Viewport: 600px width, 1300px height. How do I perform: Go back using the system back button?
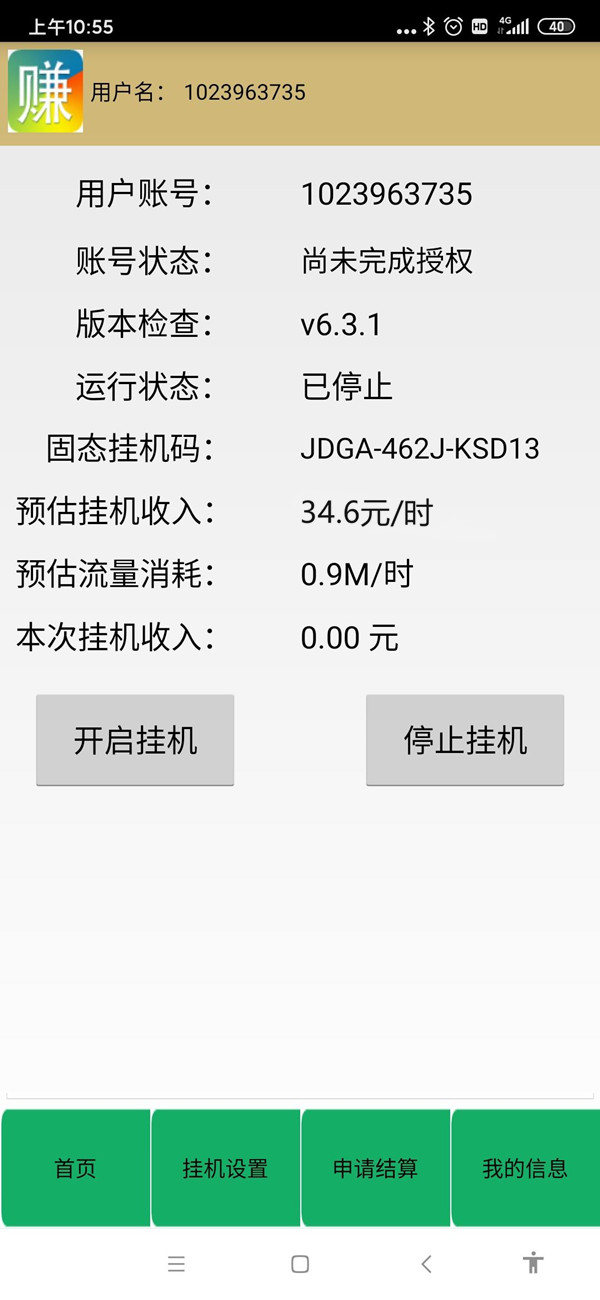(x=426, y=1264)
